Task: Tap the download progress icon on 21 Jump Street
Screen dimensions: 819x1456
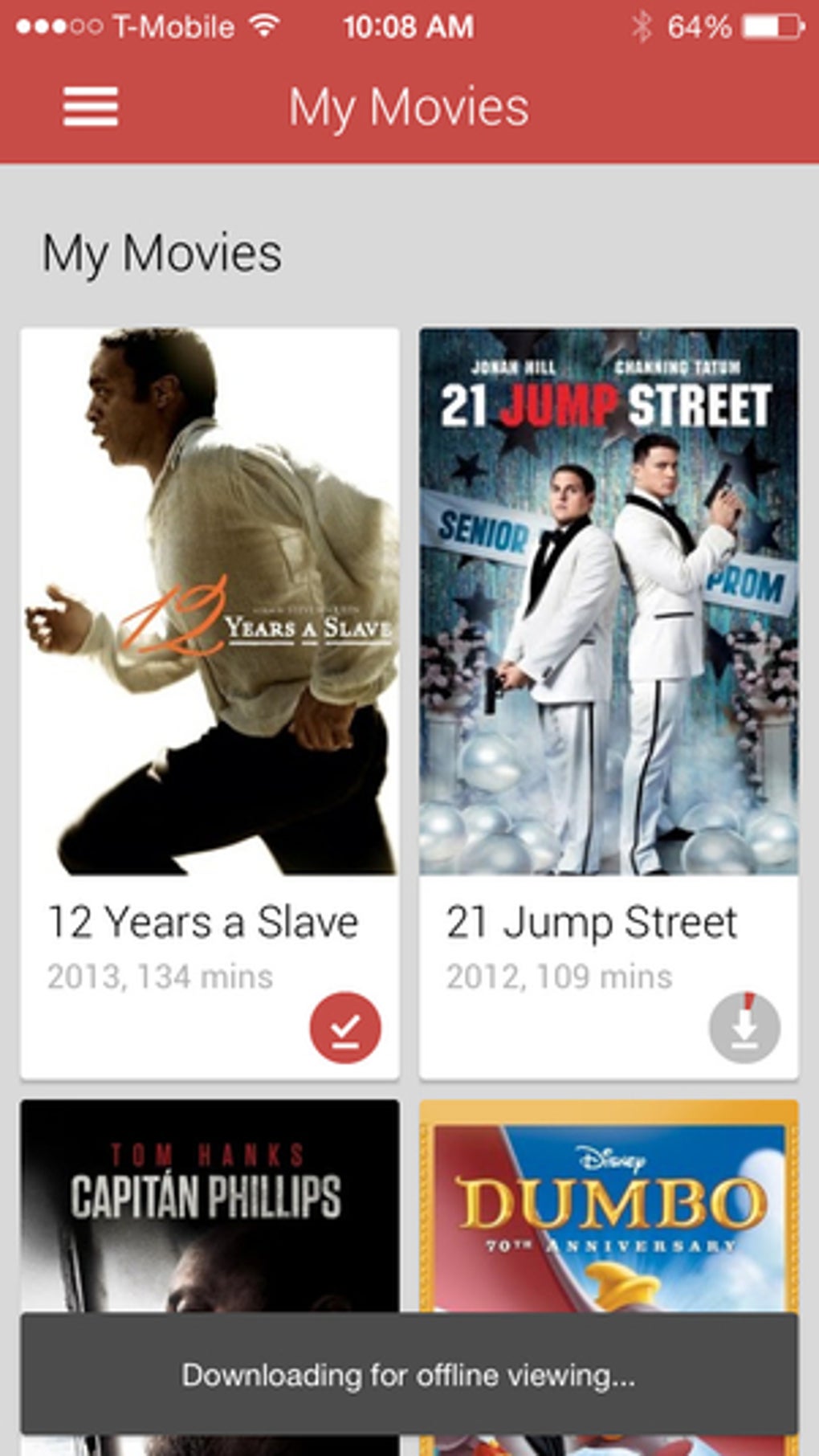Action: (744, 1028)
